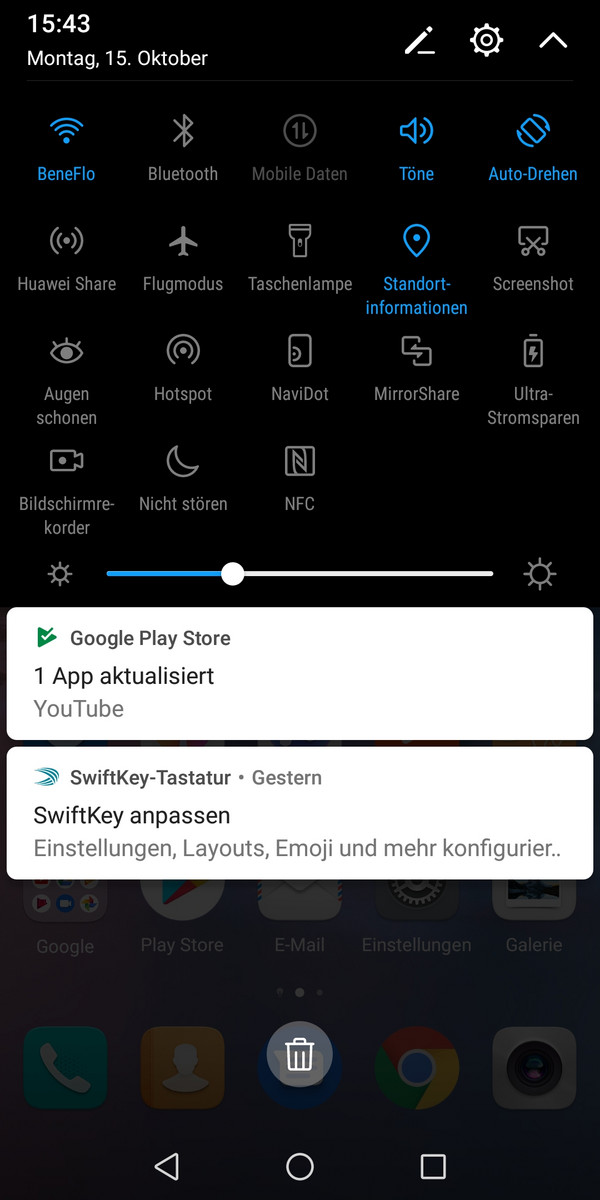Edit the quick settings tiles

(x=419, y=41)
